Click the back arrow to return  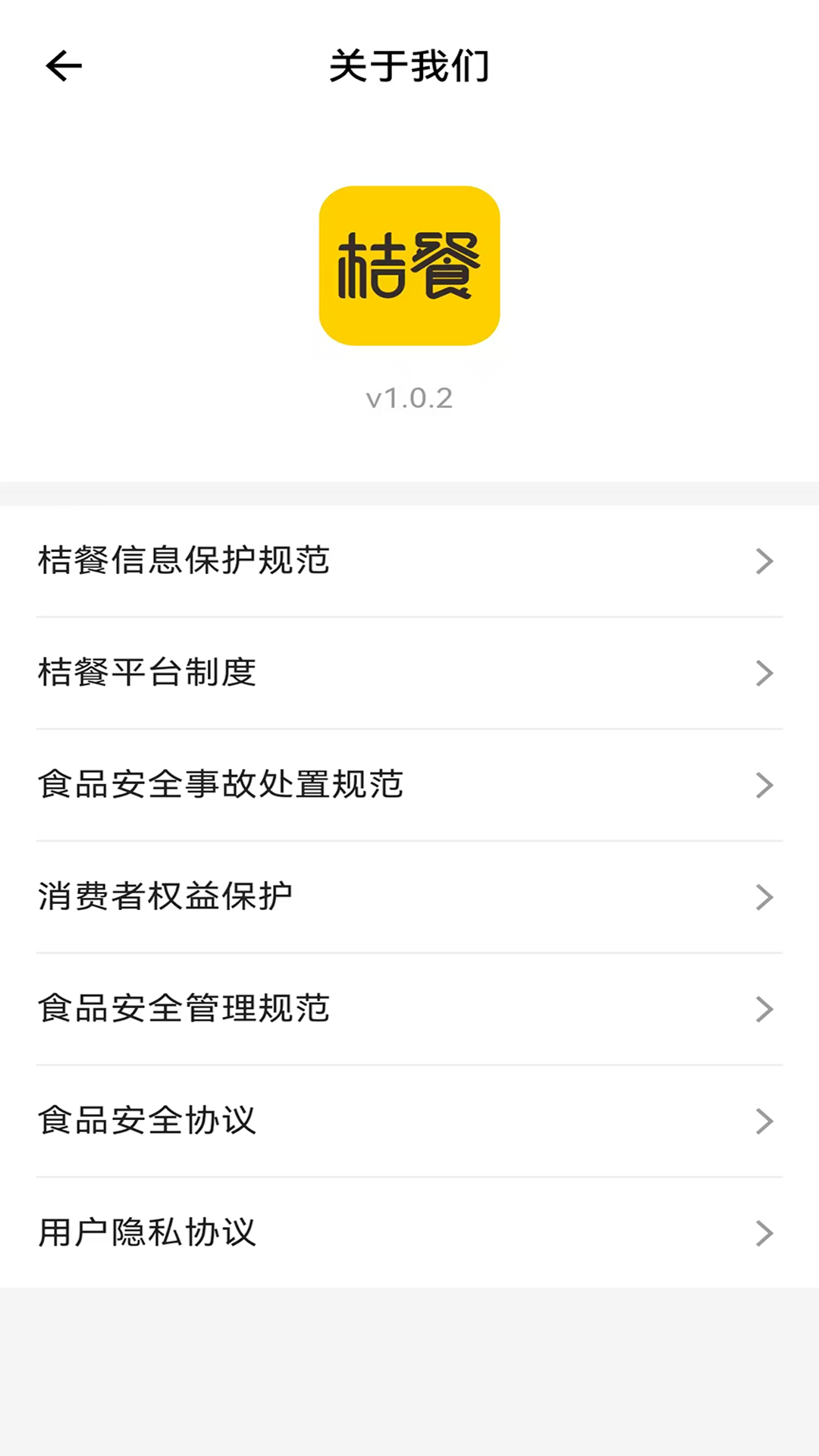click(x=64, y=66)
